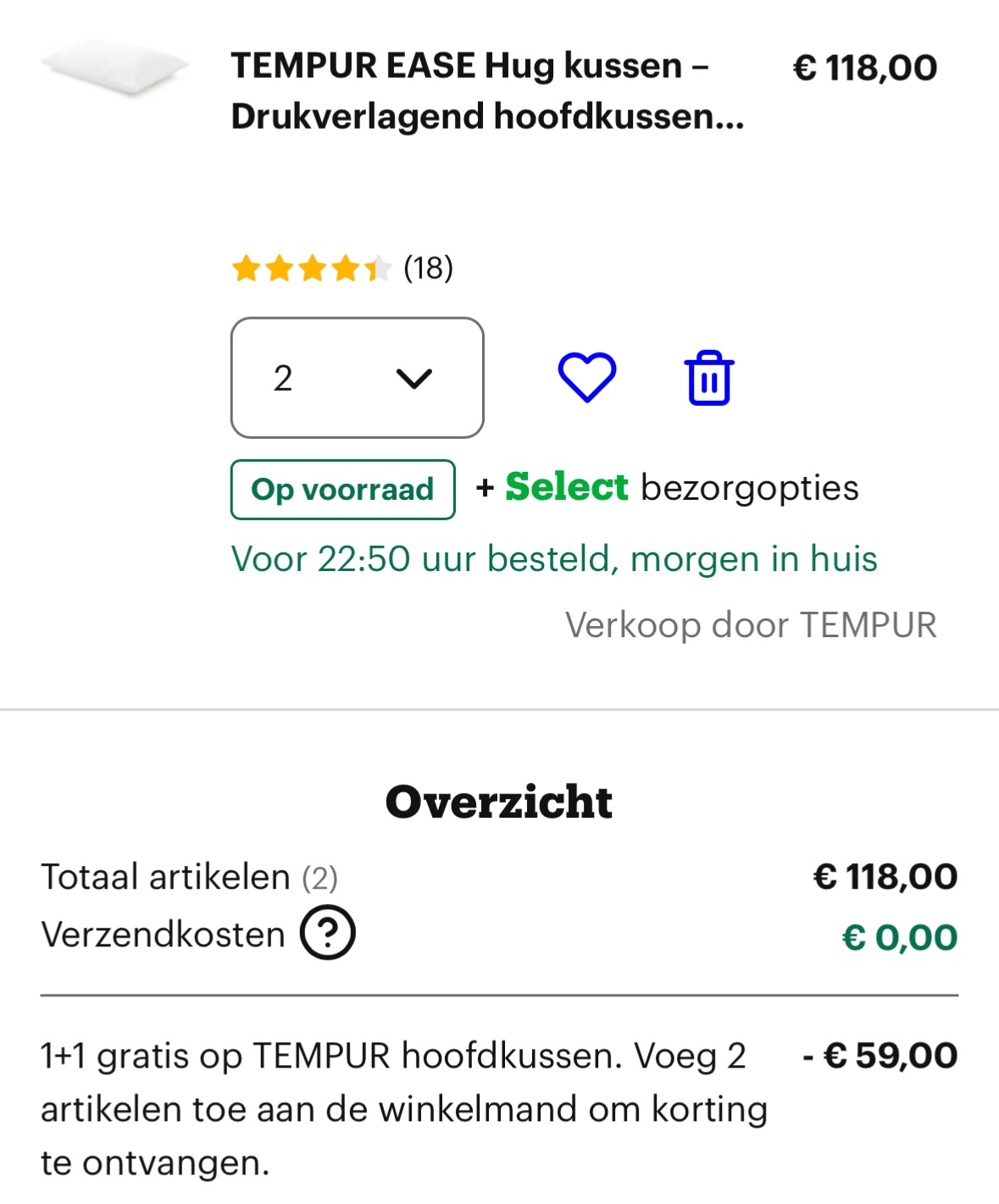
Task: Select the heart icon to save for later
Action: click(586, 378)
